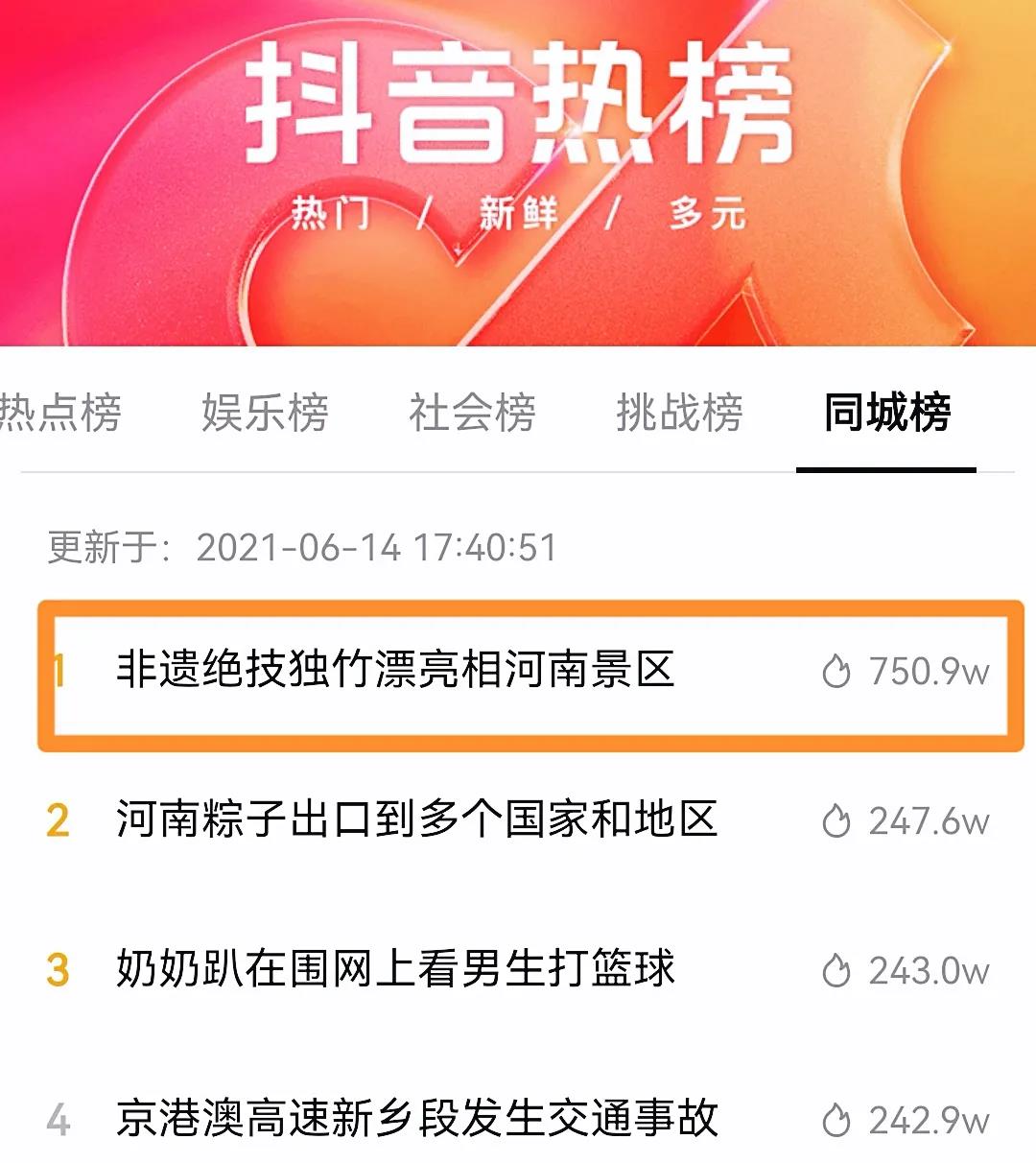View topic 河南粽子出口到多个国家和地区
The width and height of the screenshot is (1036, 1163).
pos(416,820)
